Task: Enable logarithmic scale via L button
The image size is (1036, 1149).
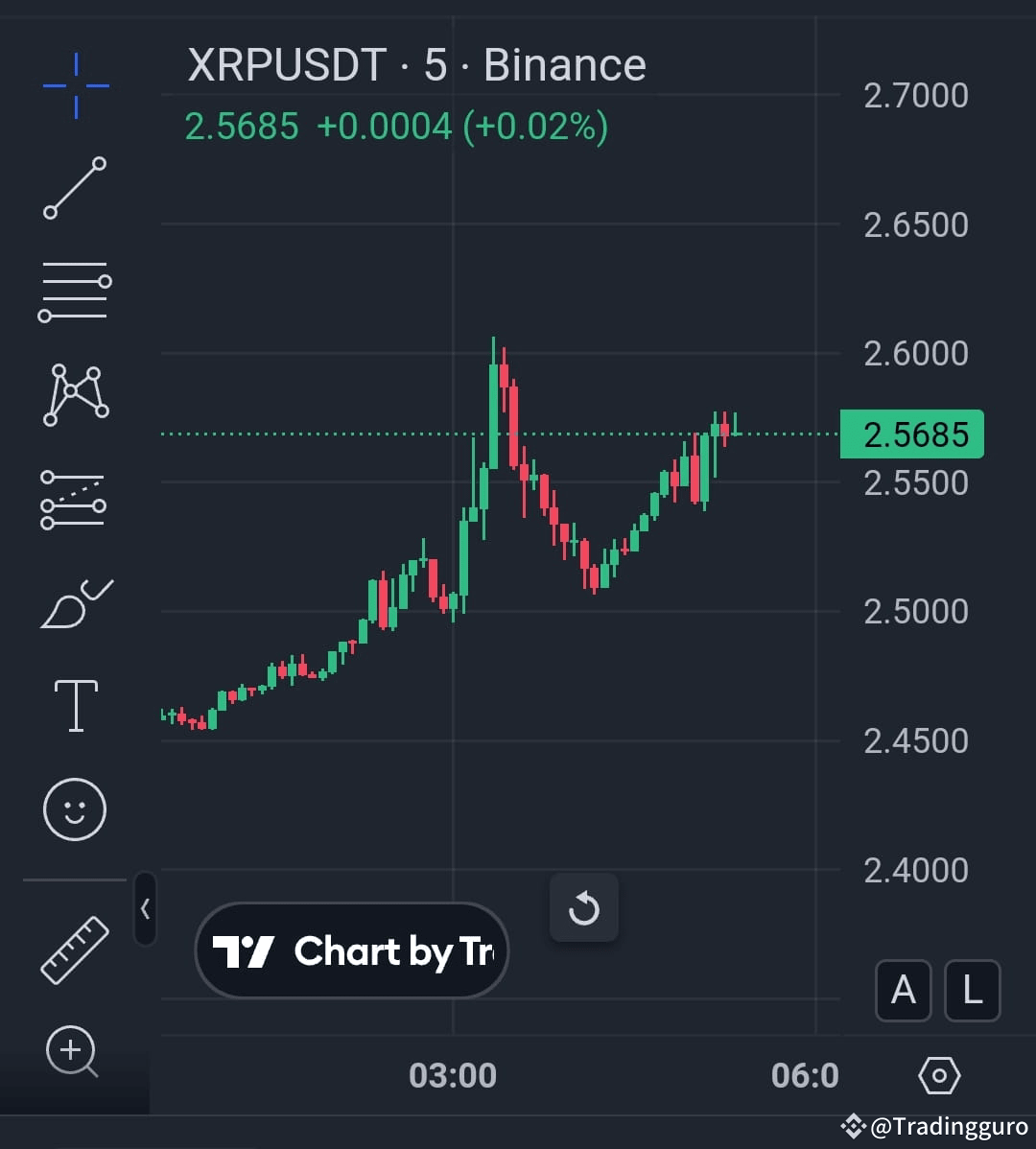Action: (972, 991)
